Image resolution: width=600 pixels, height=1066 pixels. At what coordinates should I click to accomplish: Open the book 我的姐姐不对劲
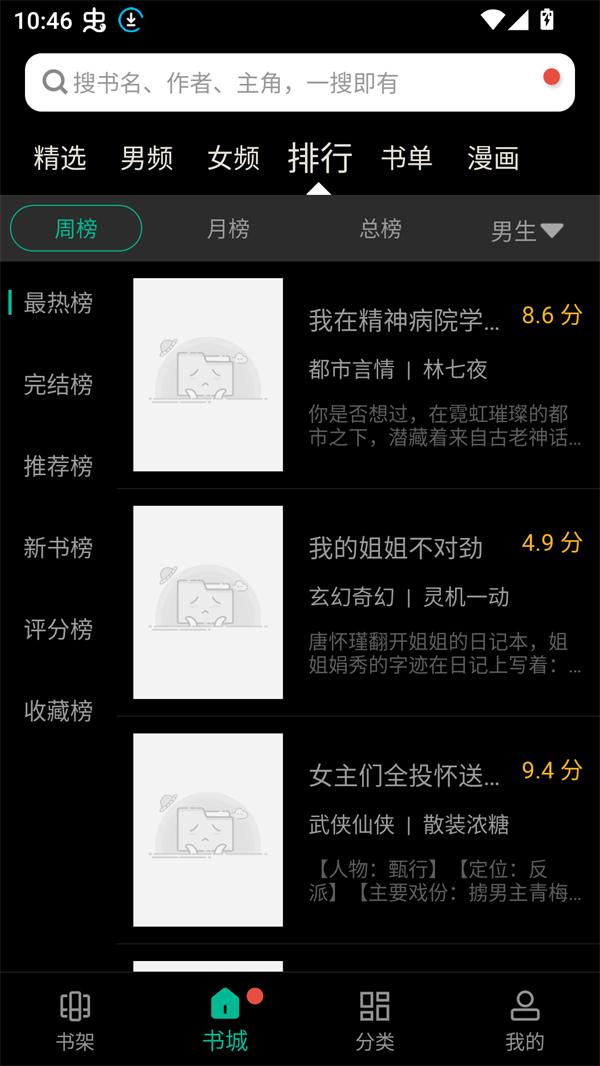tap(396, 548)
